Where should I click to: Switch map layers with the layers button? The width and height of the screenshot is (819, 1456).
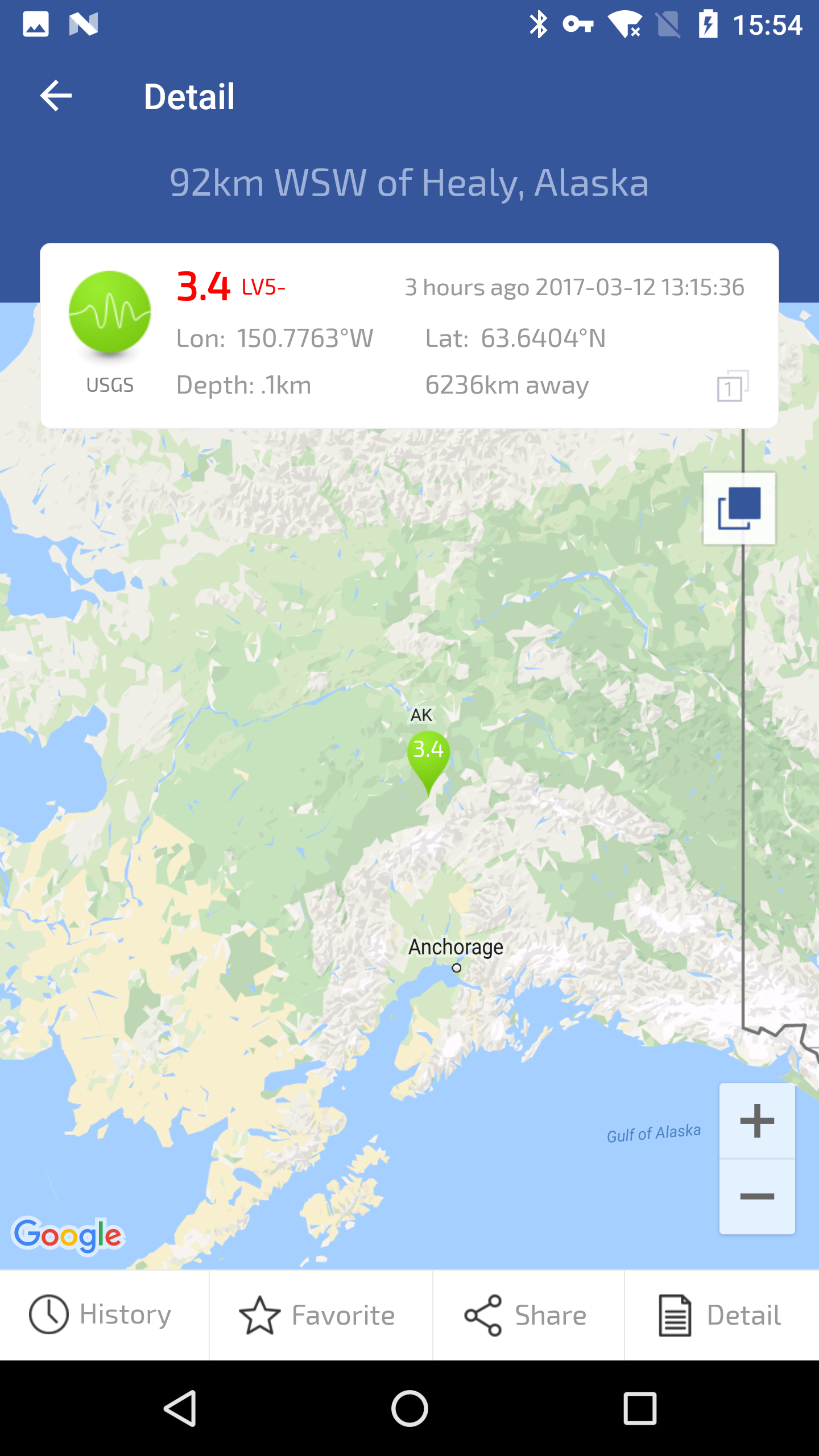[739, 508]
